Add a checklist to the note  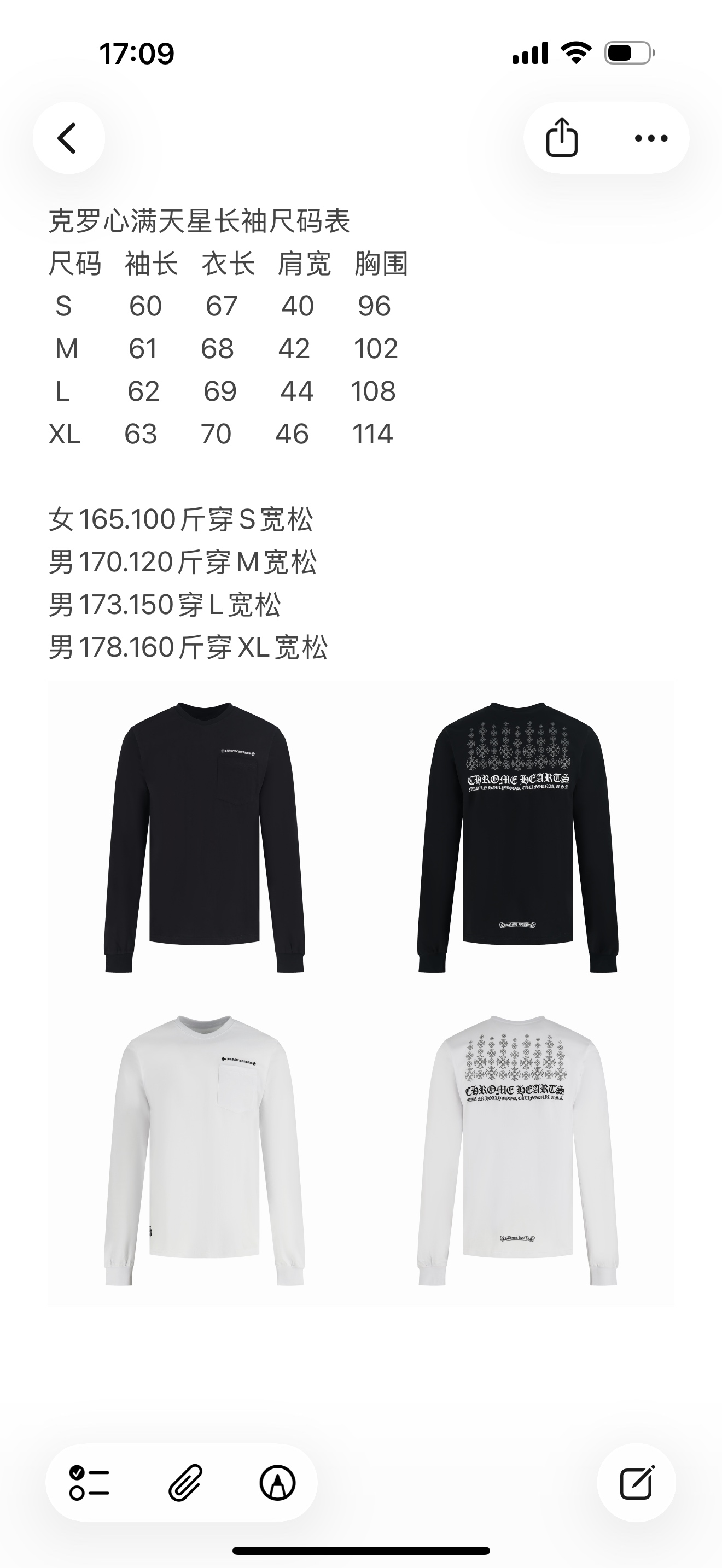click(89, 1482)
